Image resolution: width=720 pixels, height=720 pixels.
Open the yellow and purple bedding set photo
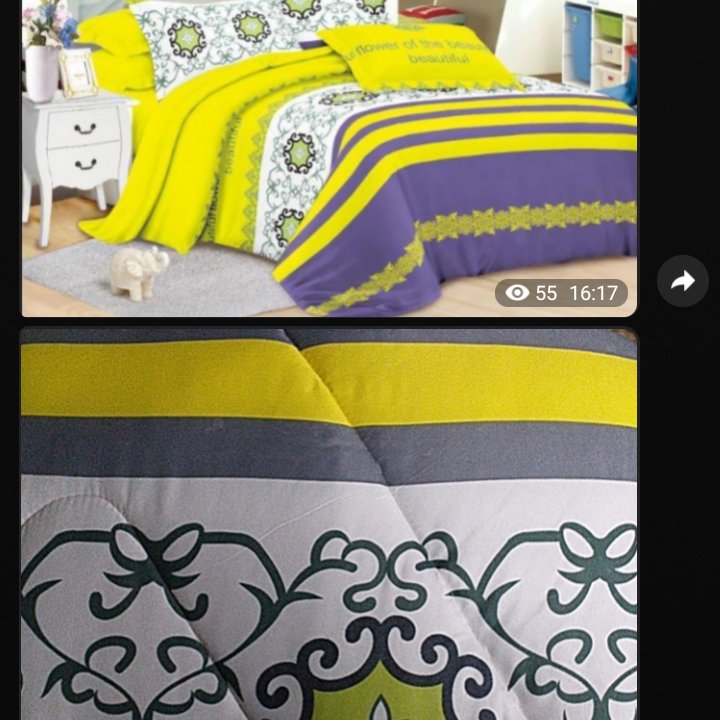(329, 158)
